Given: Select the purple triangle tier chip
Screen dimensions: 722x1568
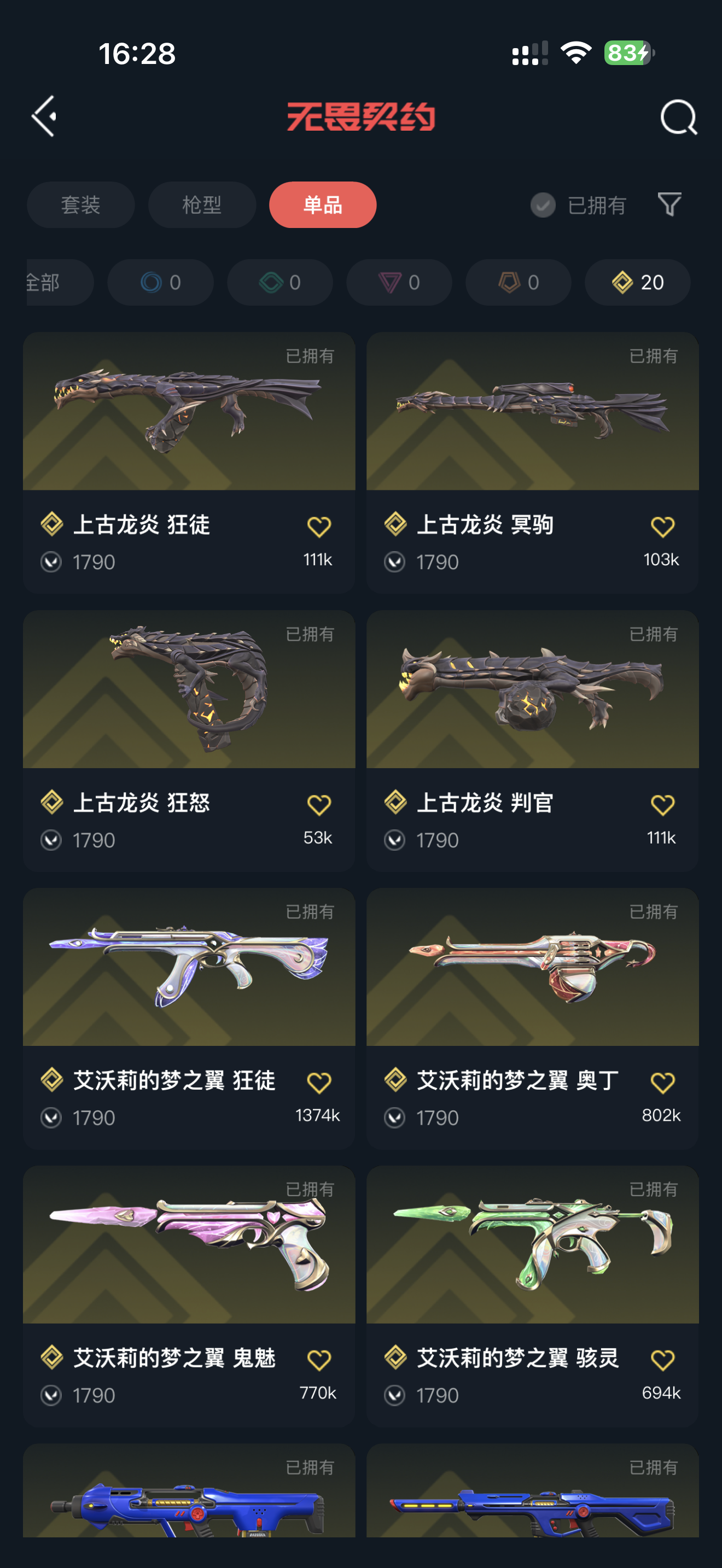Looking at the screenshot, I should point(399,283).
